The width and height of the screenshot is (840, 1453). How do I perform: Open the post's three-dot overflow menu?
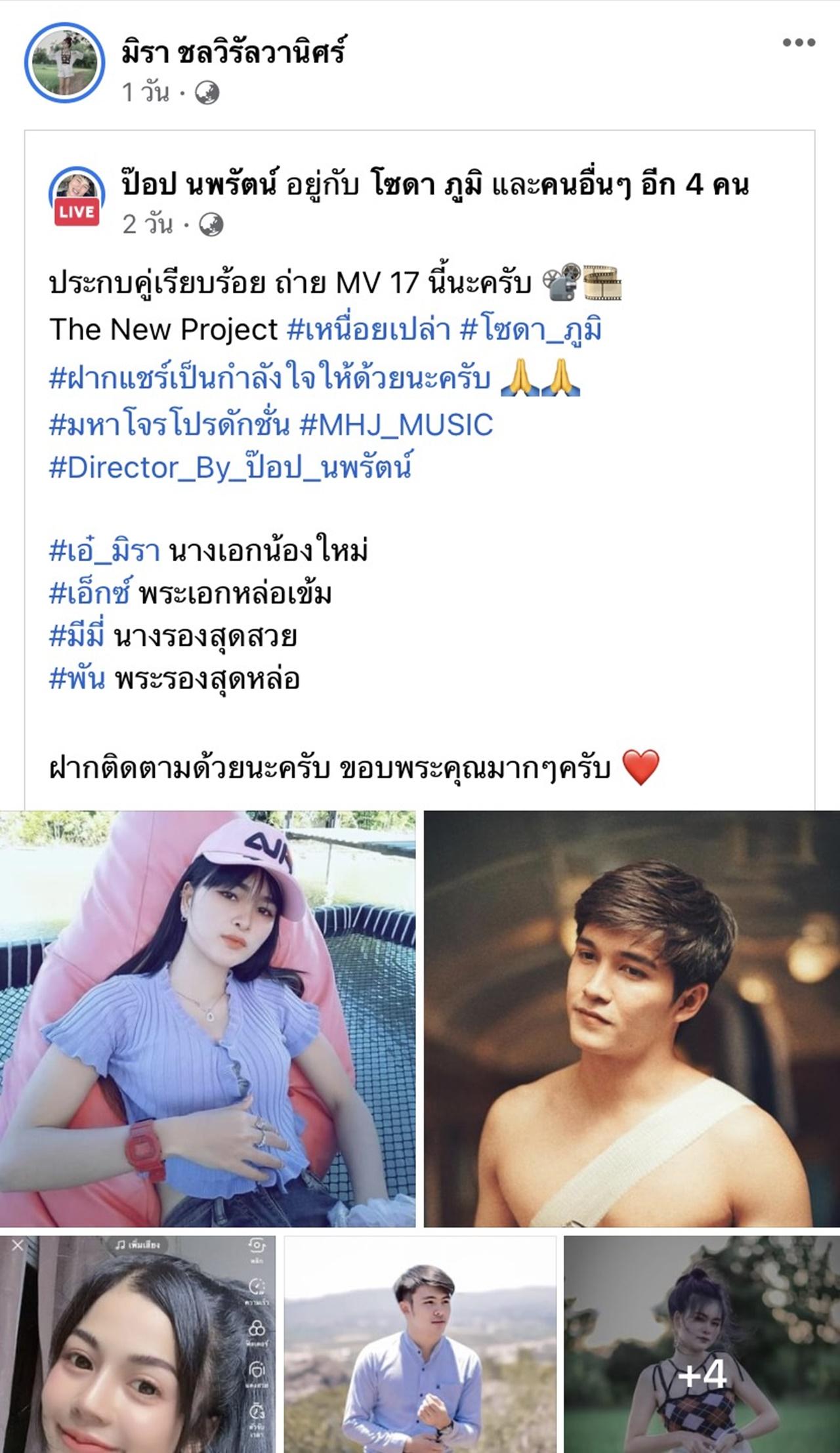[799, 43]
